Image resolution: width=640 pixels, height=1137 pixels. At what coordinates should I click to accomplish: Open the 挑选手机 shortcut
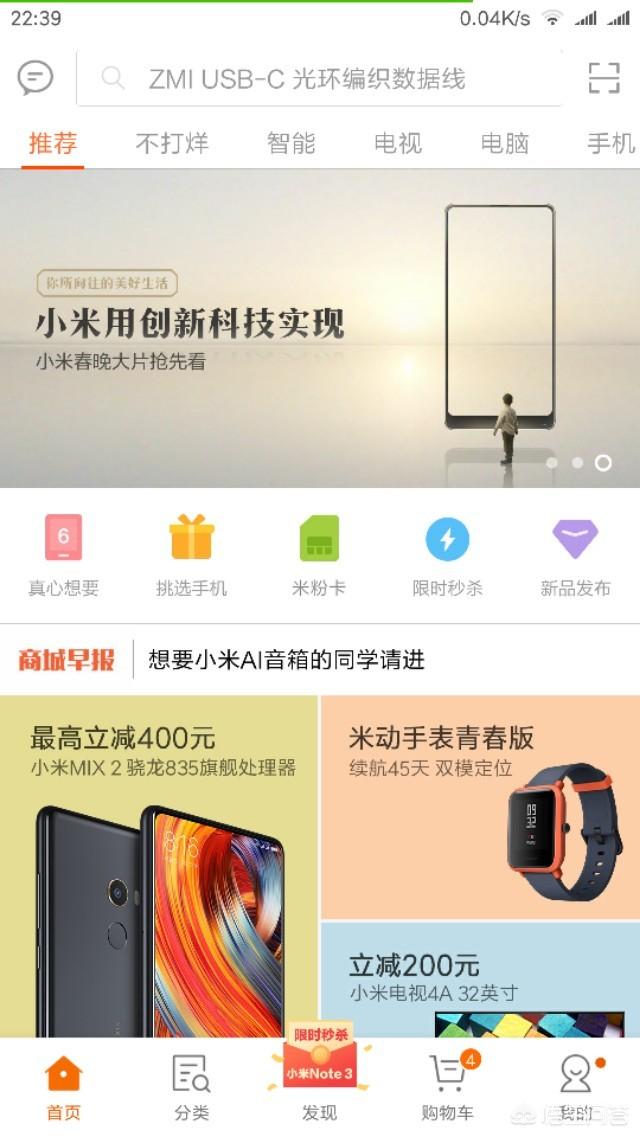coord(191,556)
